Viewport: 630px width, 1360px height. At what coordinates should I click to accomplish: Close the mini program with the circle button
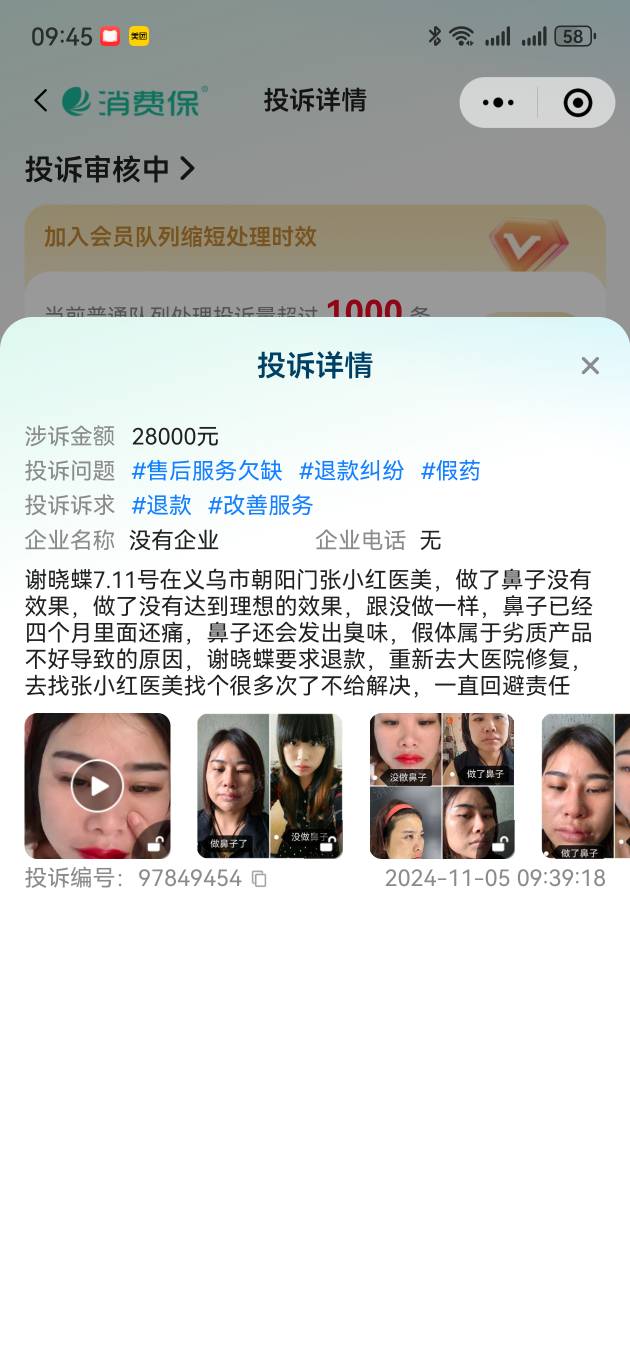point(577,102)
